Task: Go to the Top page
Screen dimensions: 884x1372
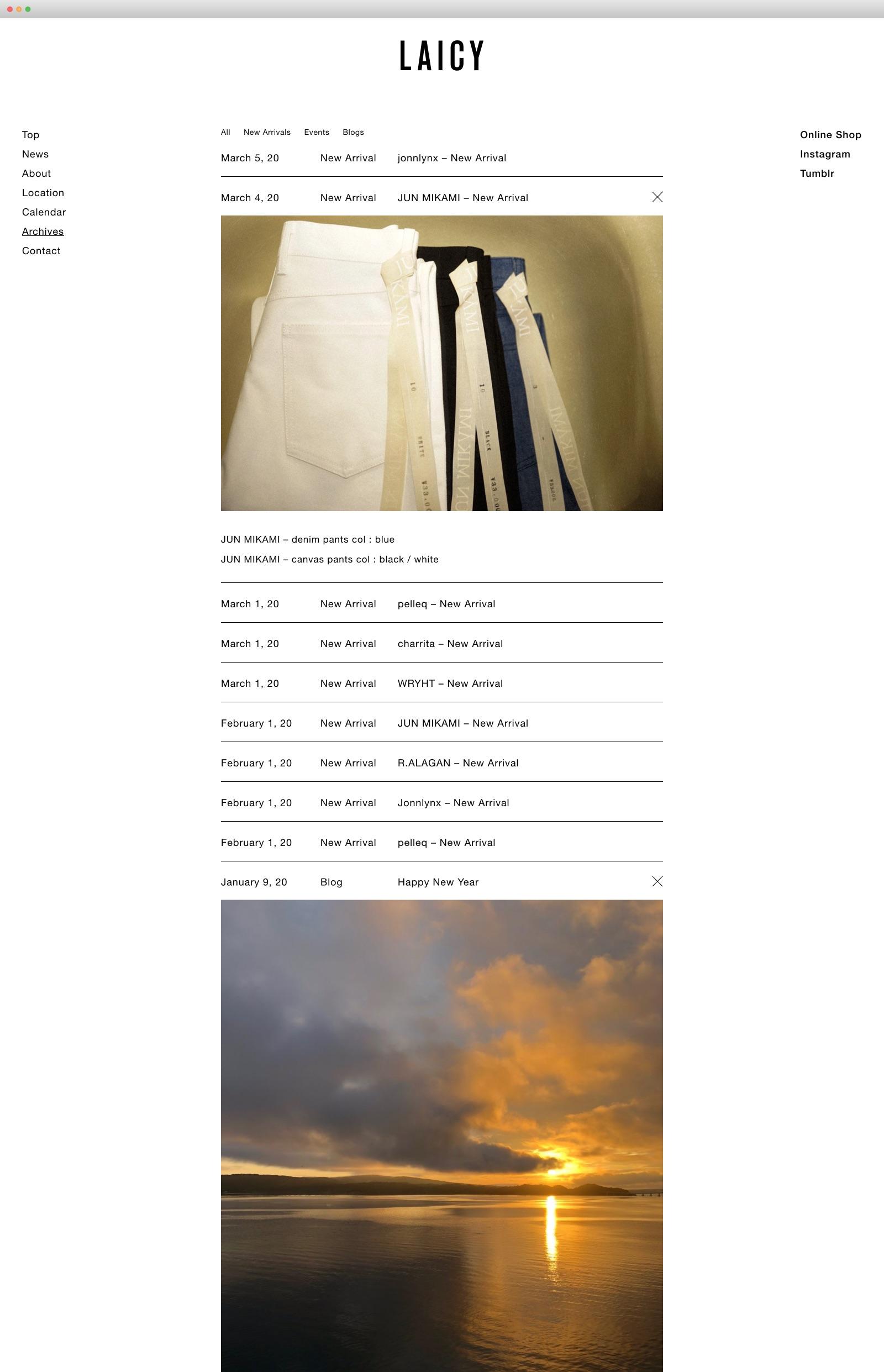Action: click(30, 135)
